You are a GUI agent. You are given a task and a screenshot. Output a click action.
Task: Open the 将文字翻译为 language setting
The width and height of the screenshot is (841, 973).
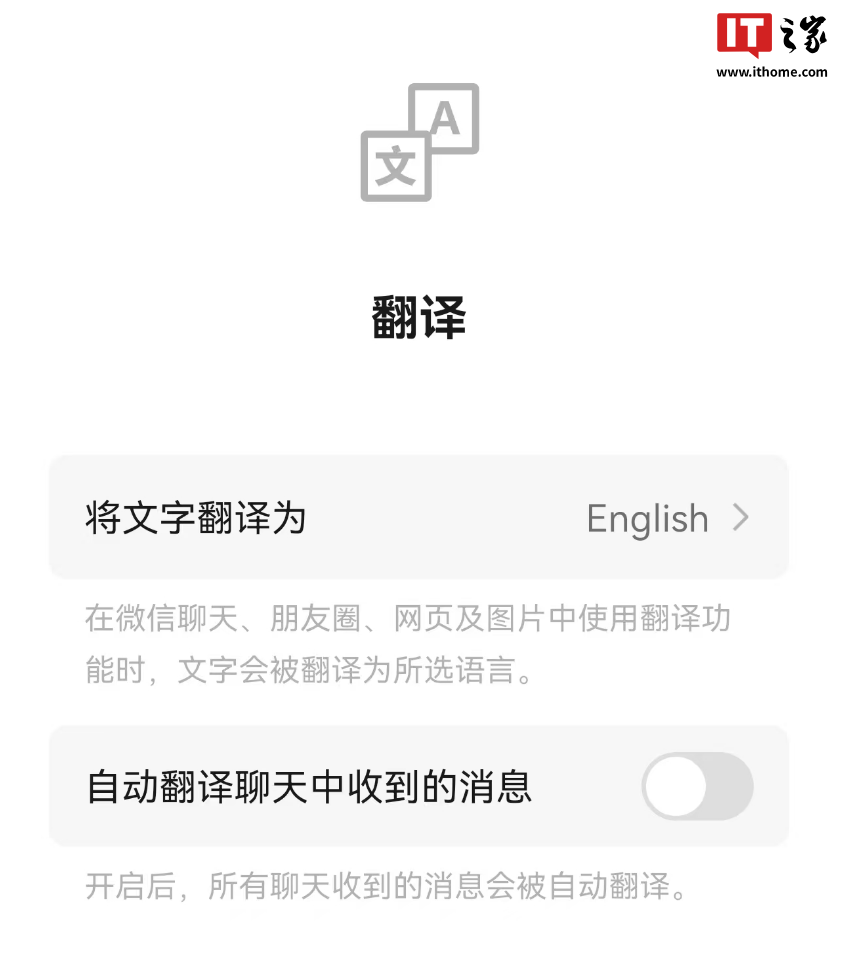[x=418, y=518]
